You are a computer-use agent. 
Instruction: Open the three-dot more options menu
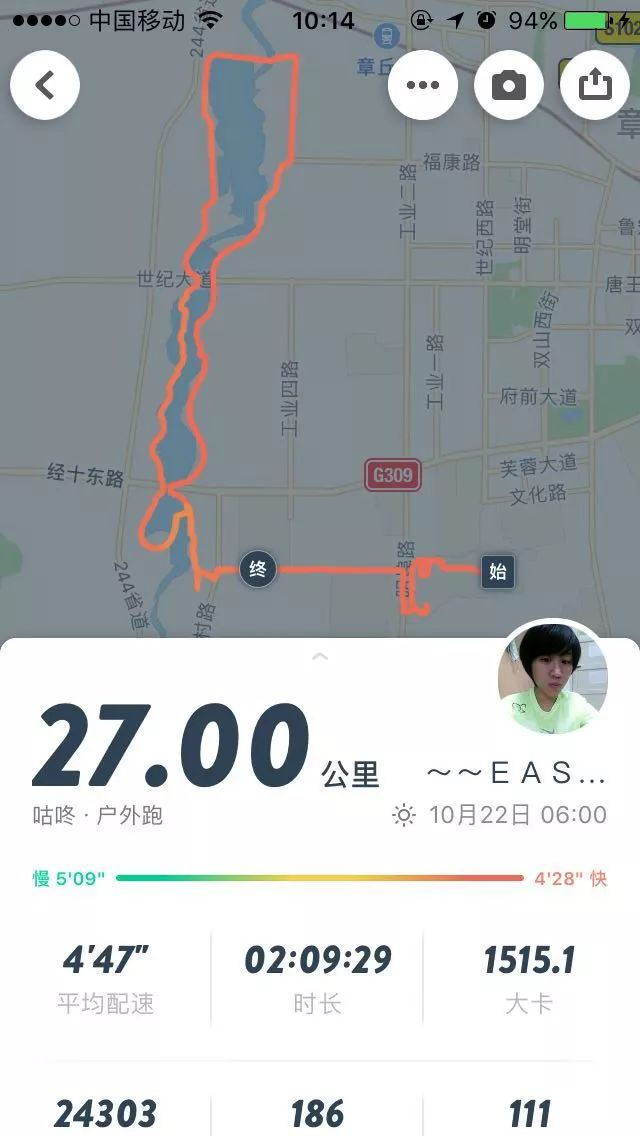click(423, 86)
